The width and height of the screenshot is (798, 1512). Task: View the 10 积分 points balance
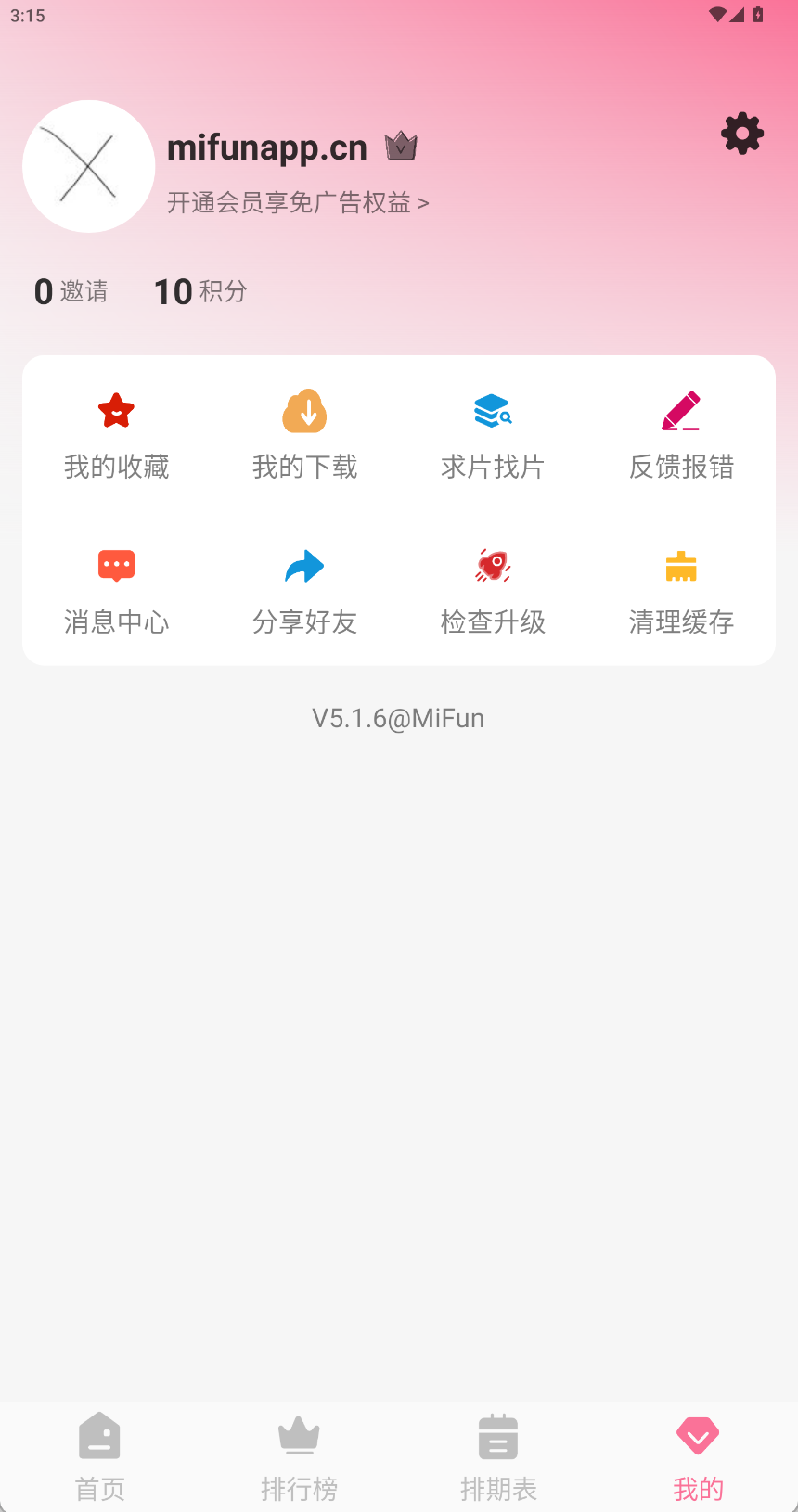(200, 291)
